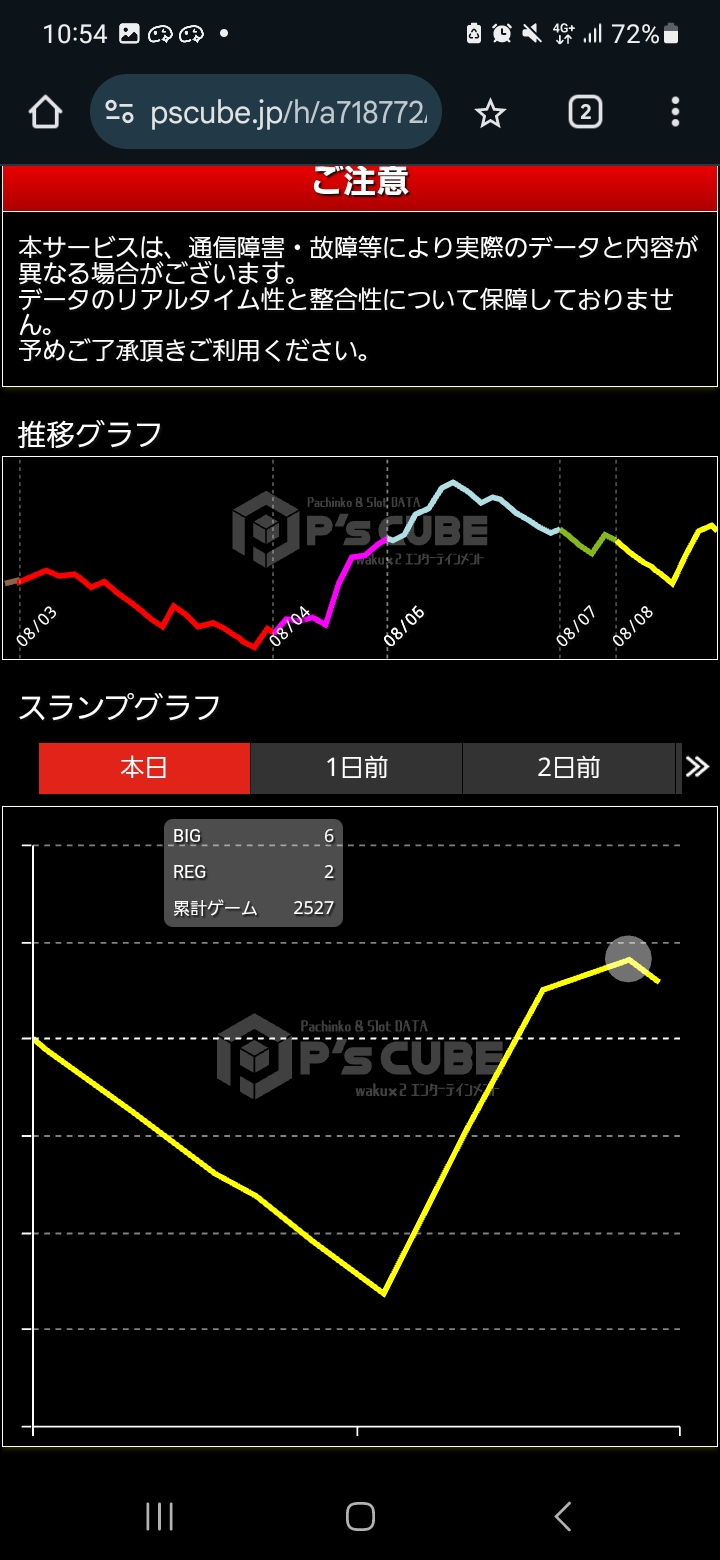This screenshot has height=1560, width=720.
Task: Go back with the system back button
Action: (x=563, y=1516)
